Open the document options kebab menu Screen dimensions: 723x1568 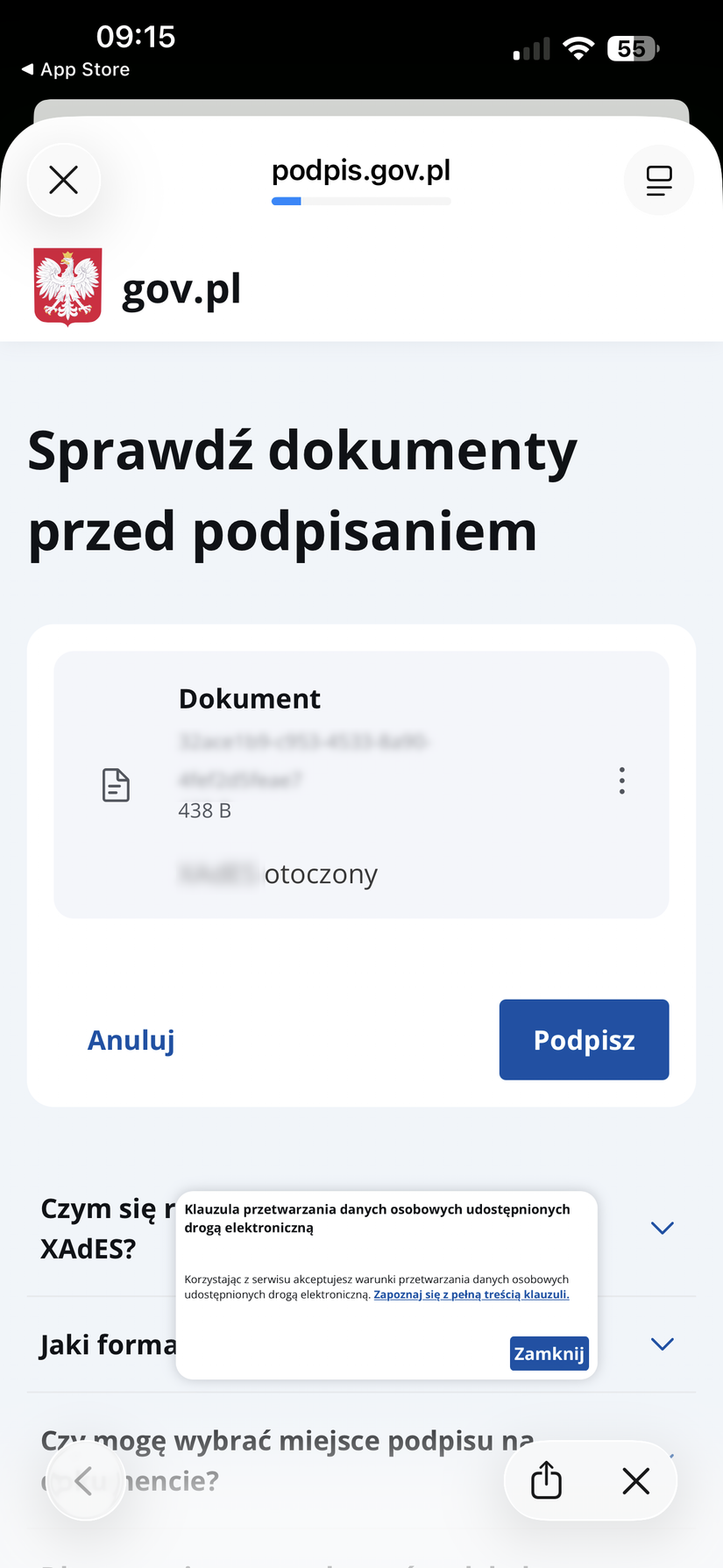(x=621, y=780)
